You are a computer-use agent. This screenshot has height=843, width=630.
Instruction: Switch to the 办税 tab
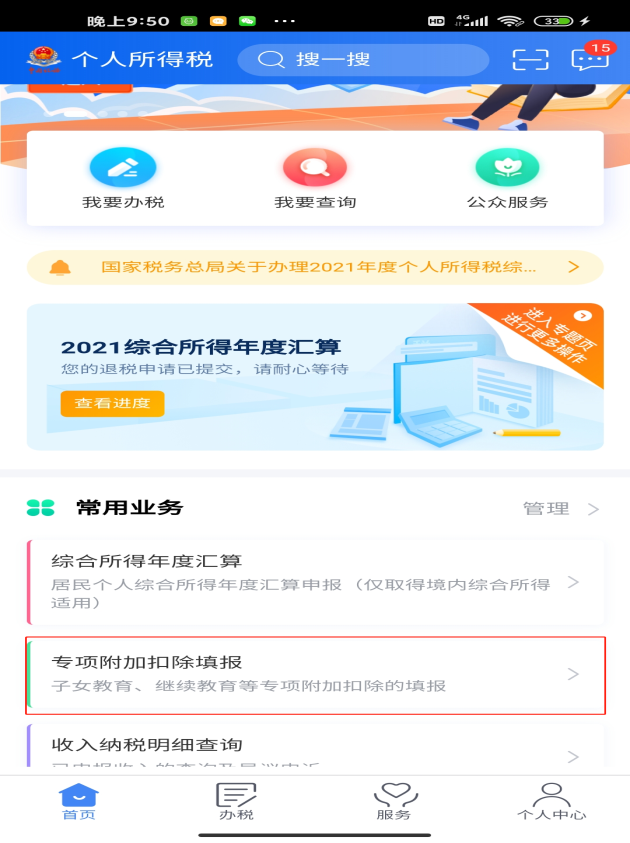236,801
